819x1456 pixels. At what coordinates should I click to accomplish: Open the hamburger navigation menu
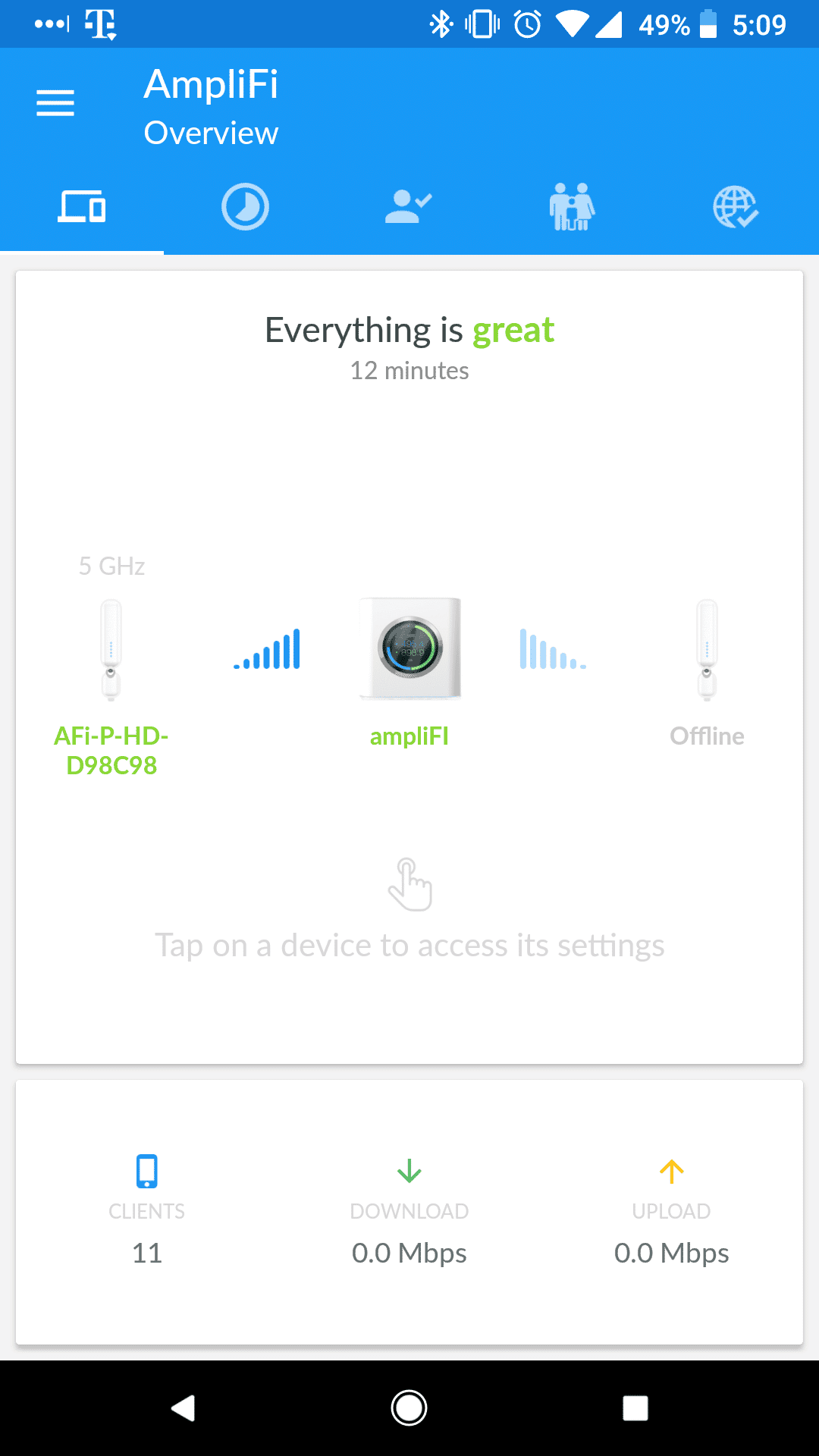(55, 102)
